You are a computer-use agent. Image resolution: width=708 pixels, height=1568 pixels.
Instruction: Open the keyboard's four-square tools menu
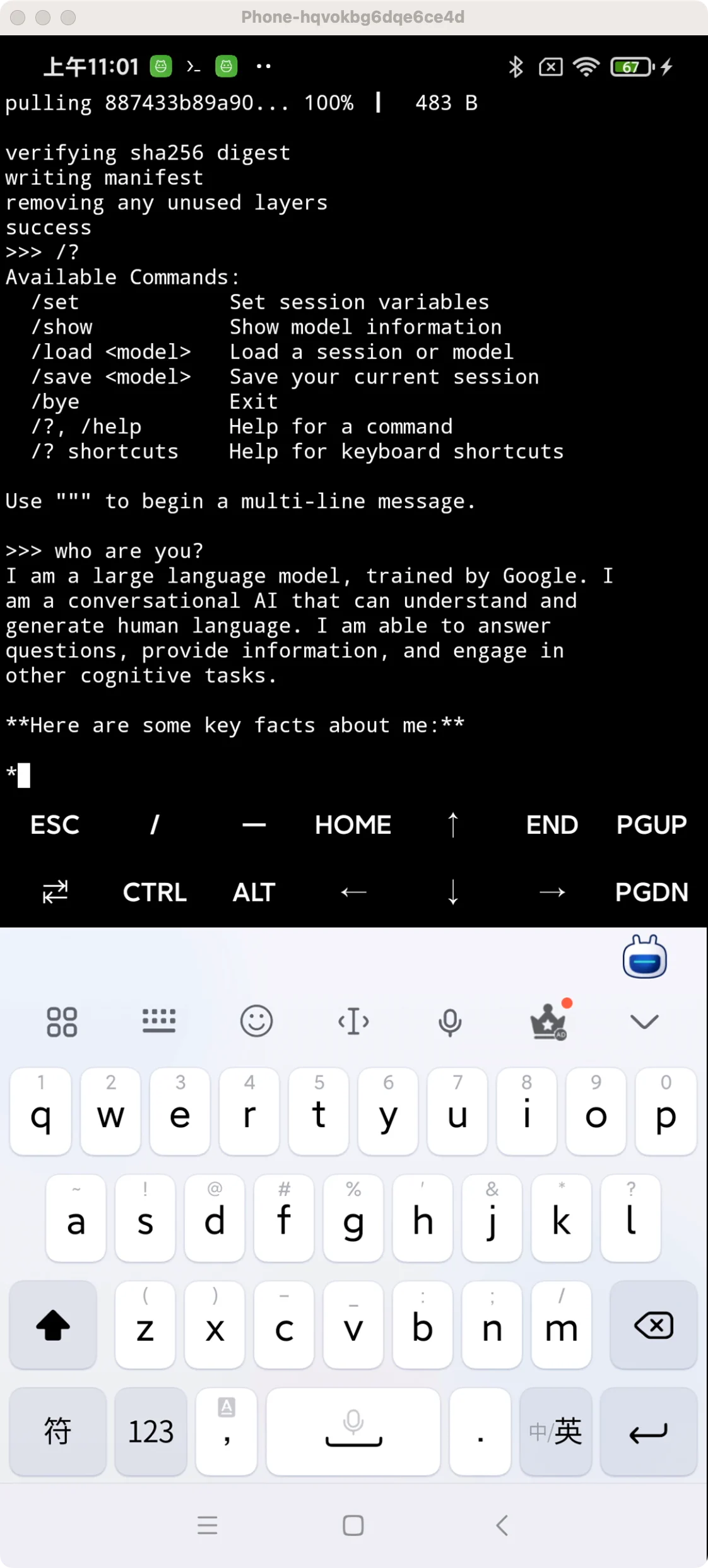coord(62,1022)
